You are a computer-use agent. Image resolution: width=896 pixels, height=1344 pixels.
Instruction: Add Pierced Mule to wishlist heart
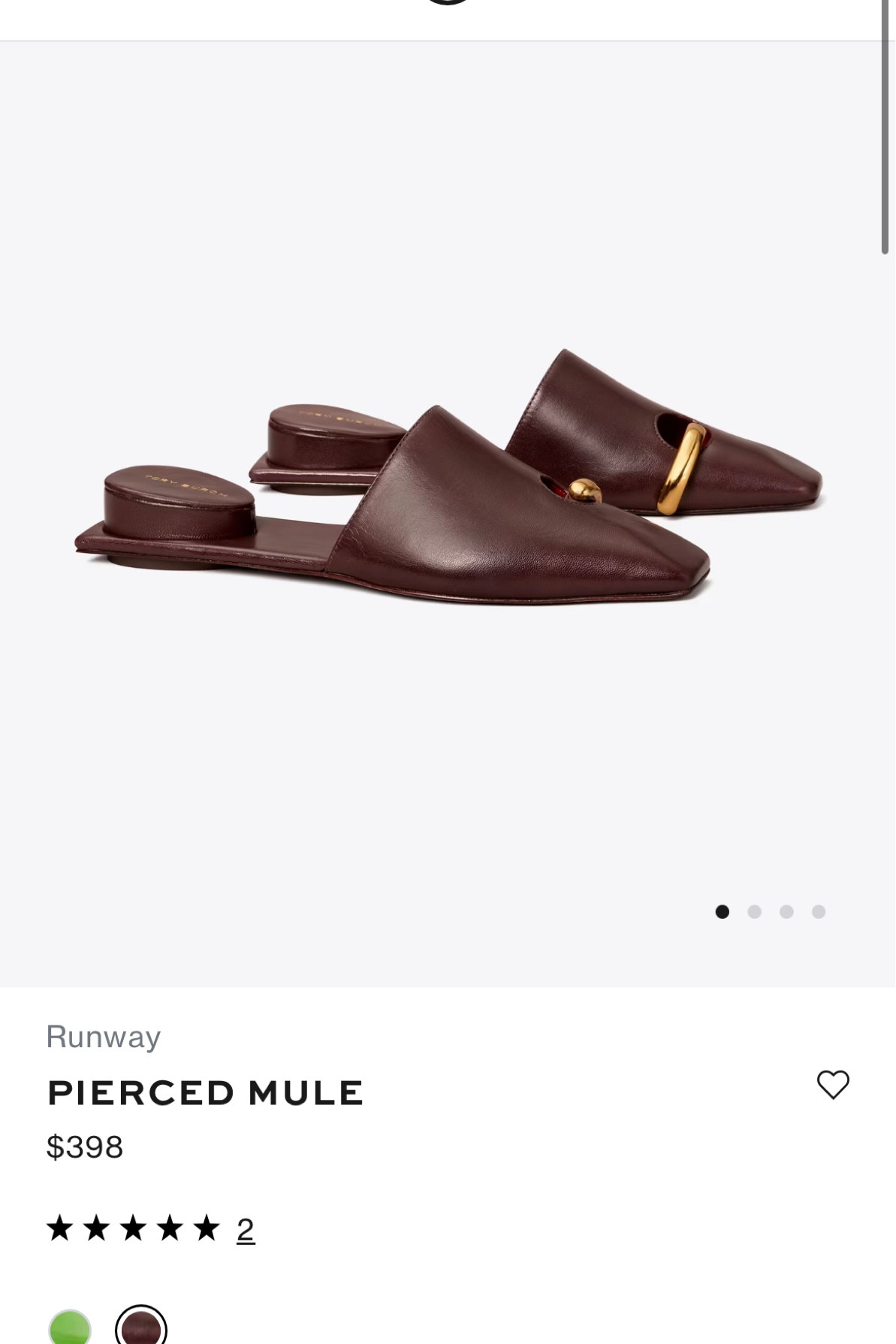click(x=833, y=1084)
